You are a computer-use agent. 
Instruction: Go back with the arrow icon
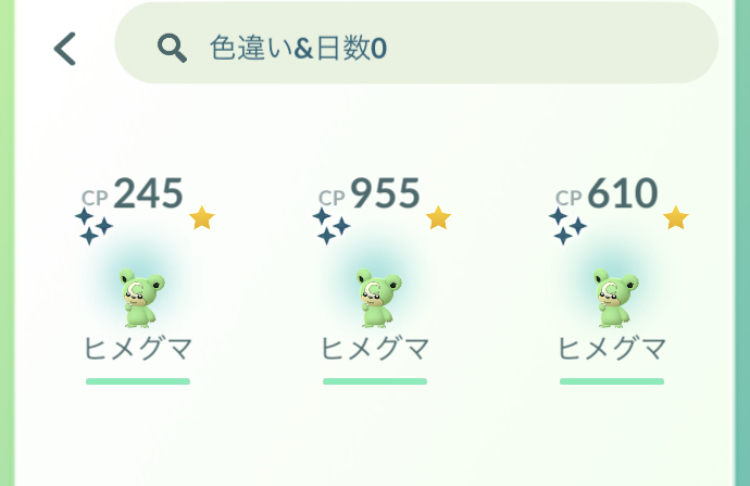click(65, 48)
